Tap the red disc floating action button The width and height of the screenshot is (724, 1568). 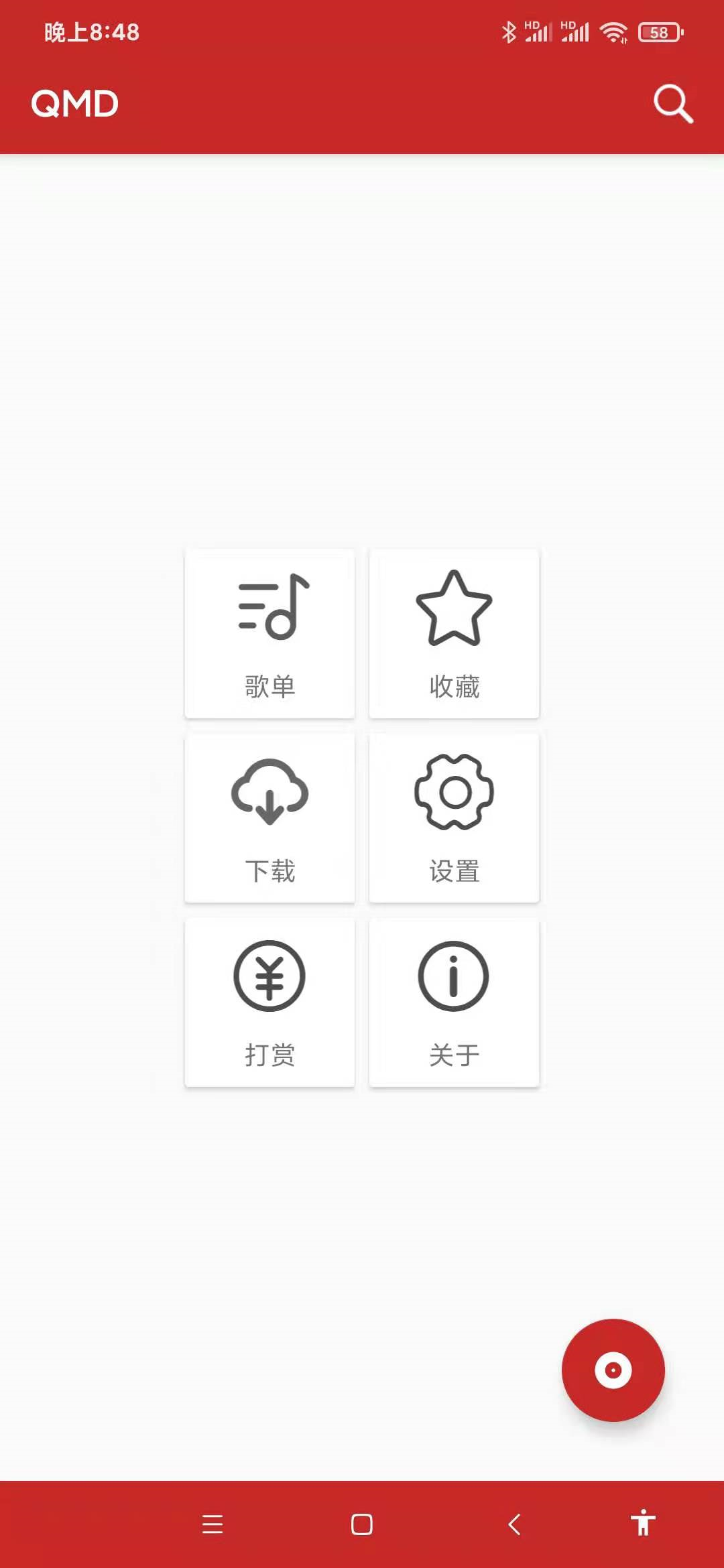(x=613, y=1369)
